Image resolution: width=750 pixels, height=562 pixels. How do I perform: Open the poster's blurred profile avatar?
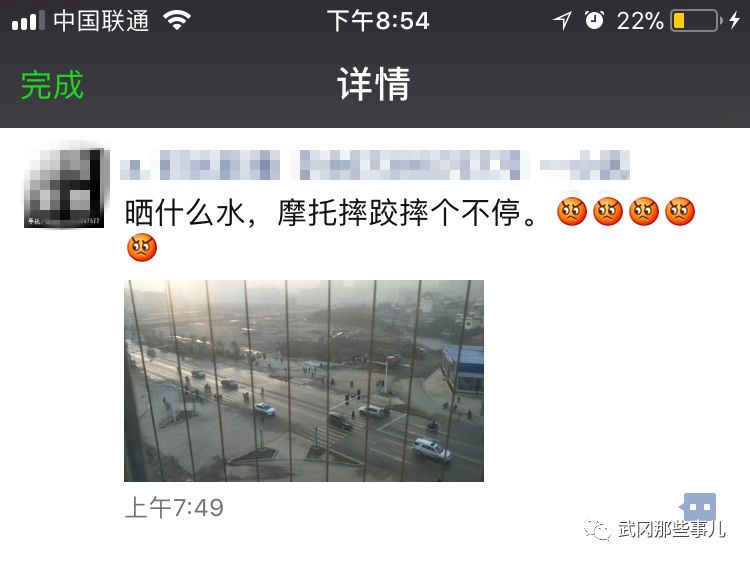(x=65, y=187)
